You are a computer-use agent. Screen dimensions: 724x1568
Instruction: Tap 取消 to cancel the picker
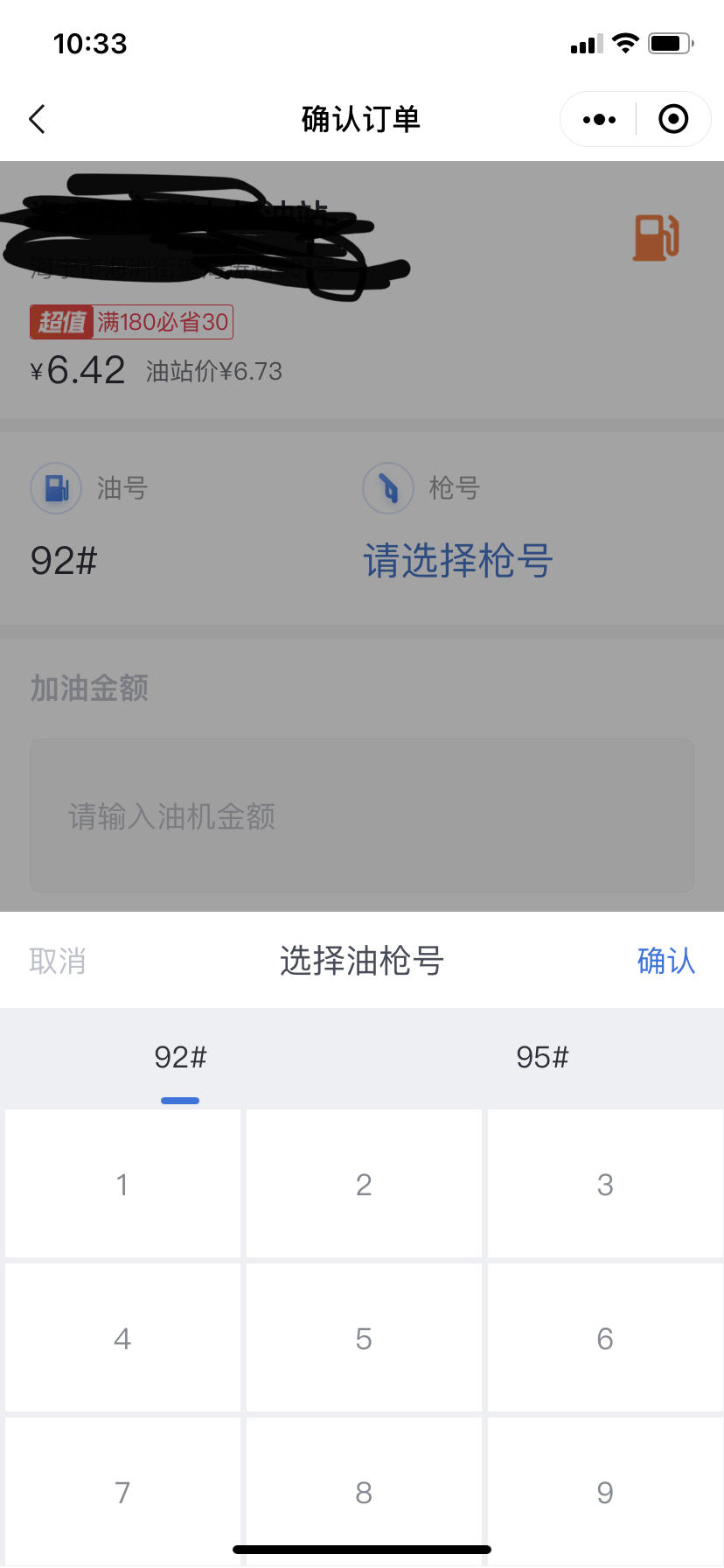pyautogui.click(x=58, y=961)
